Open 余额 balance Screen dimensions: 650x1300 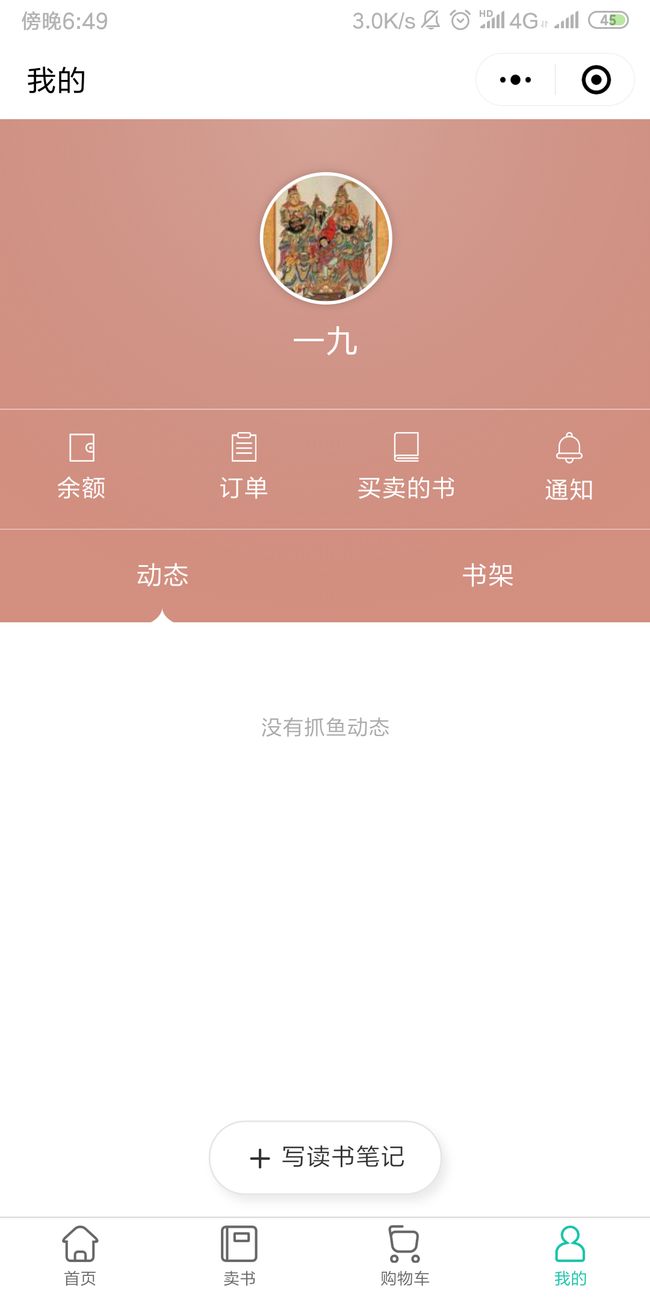[81, 467]
